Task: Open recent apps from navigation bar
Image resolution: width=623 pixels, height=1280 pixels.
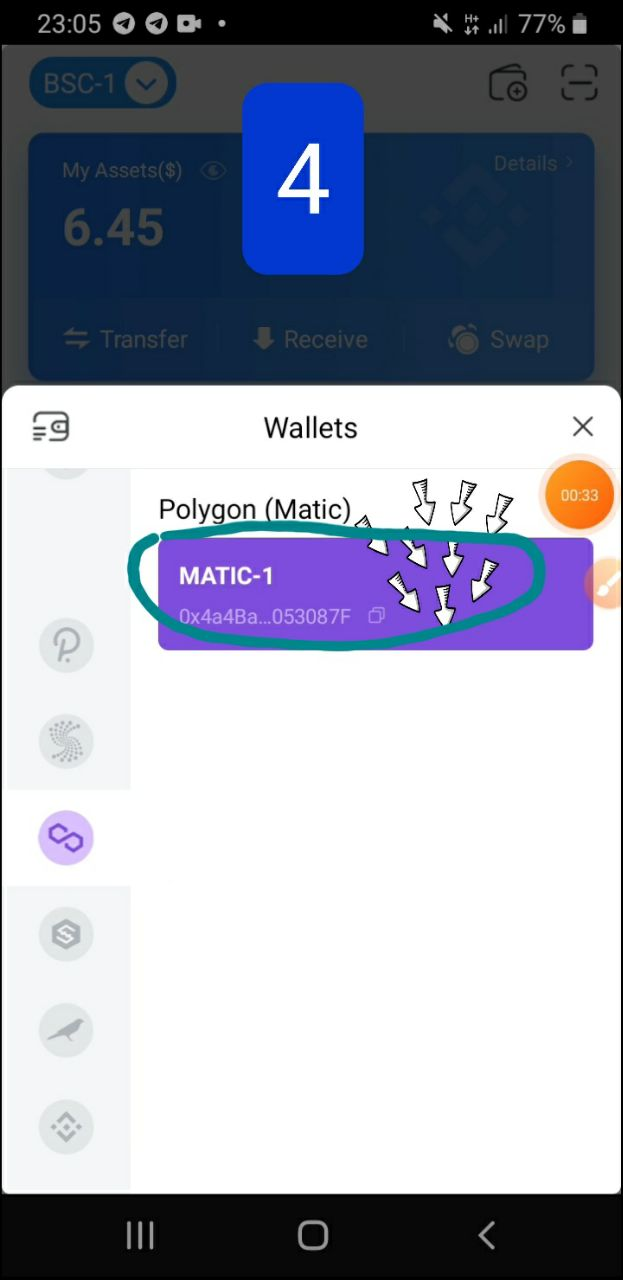Action: coord(140,1236)
